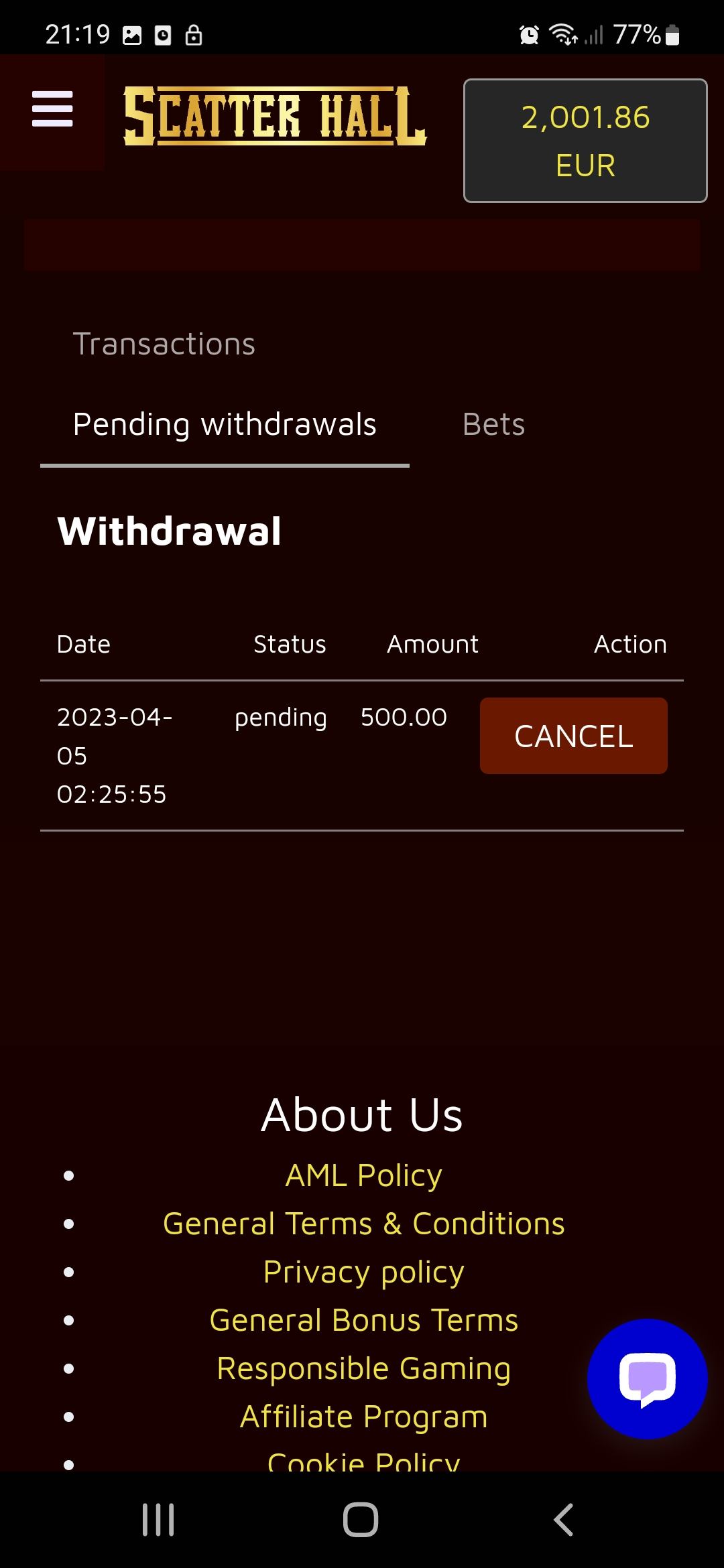Switch to the Bets tab

point(493,425)
